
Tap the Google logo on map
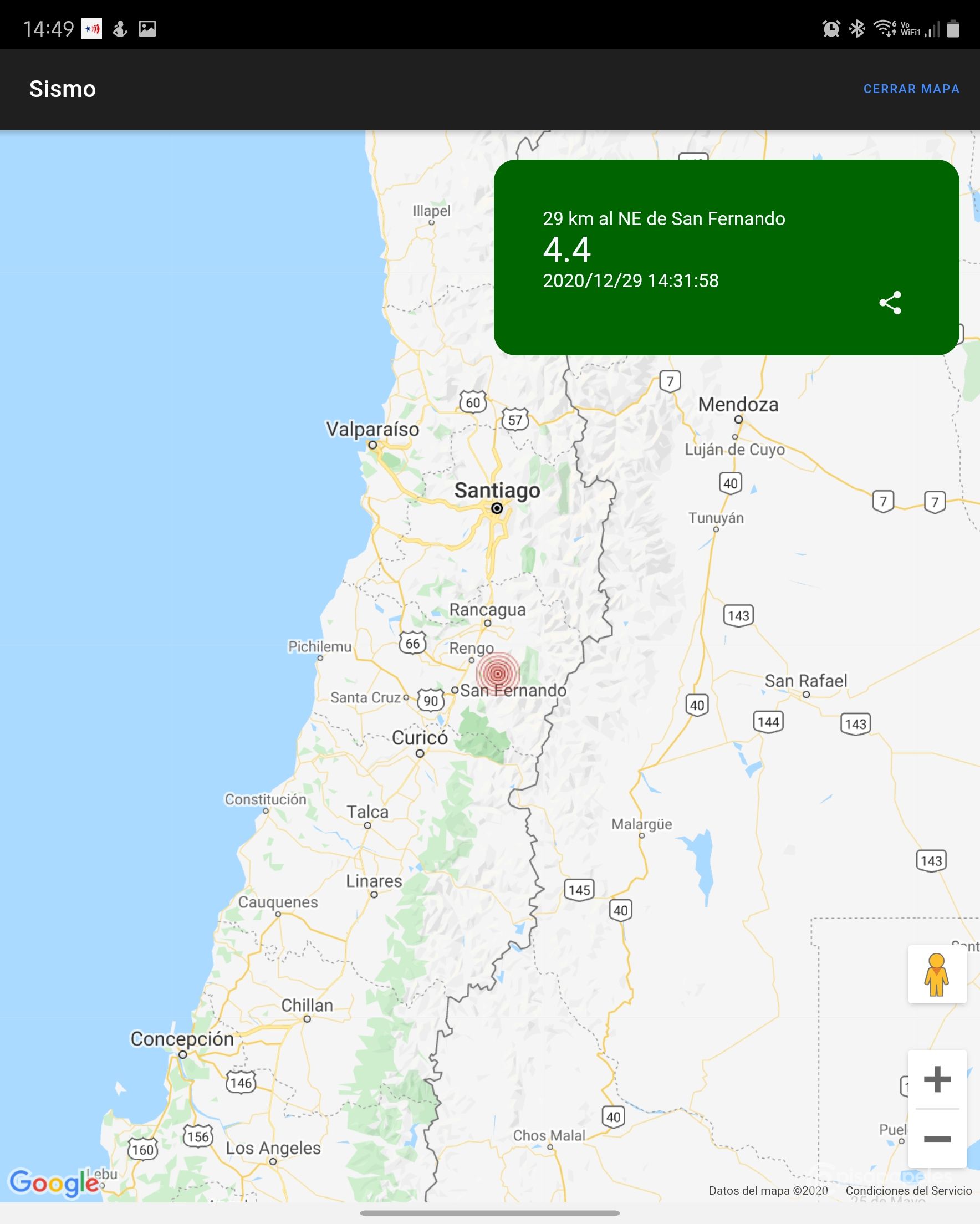54,1182
